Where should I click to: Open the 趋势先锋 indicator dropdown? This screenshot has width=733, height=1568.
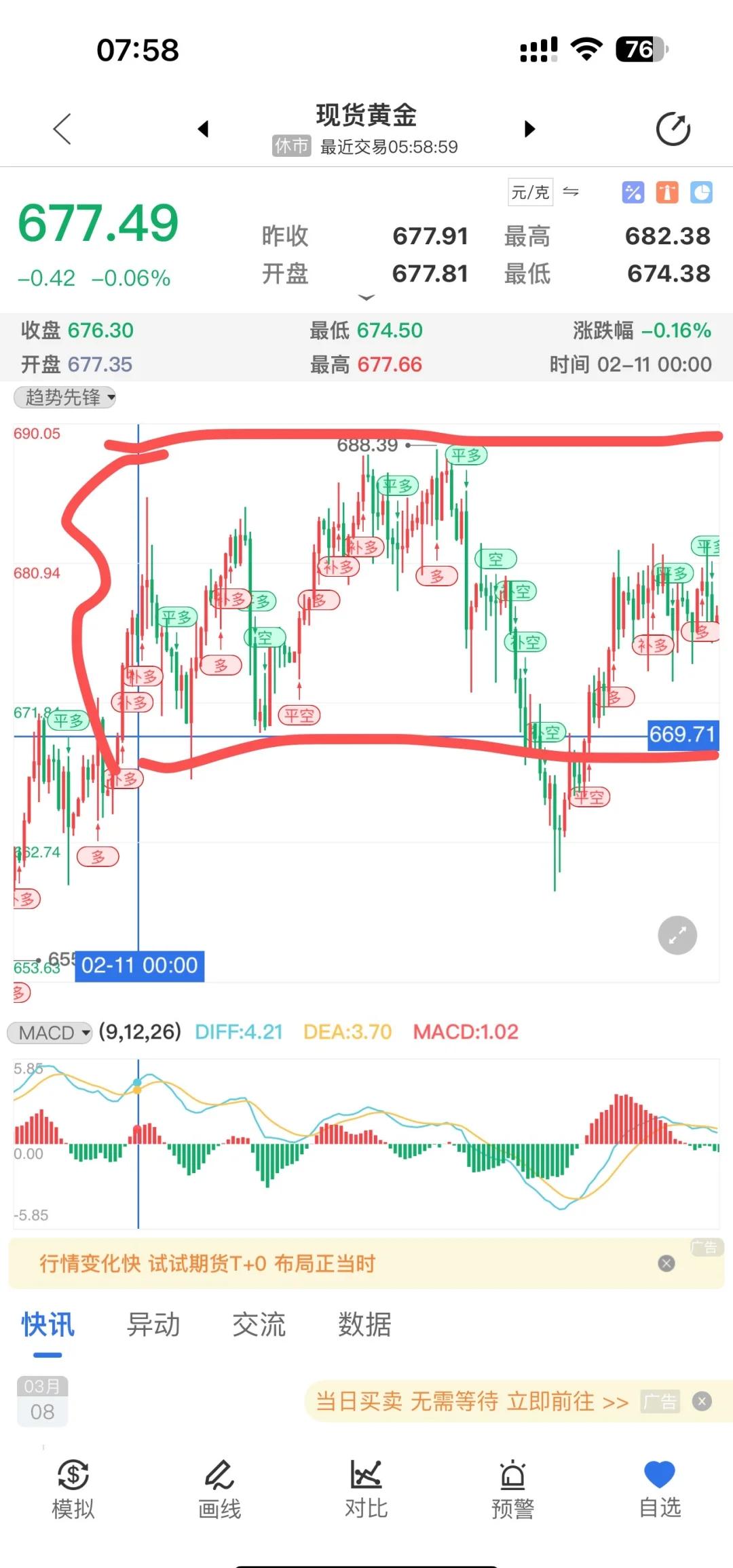pos(64,398)
